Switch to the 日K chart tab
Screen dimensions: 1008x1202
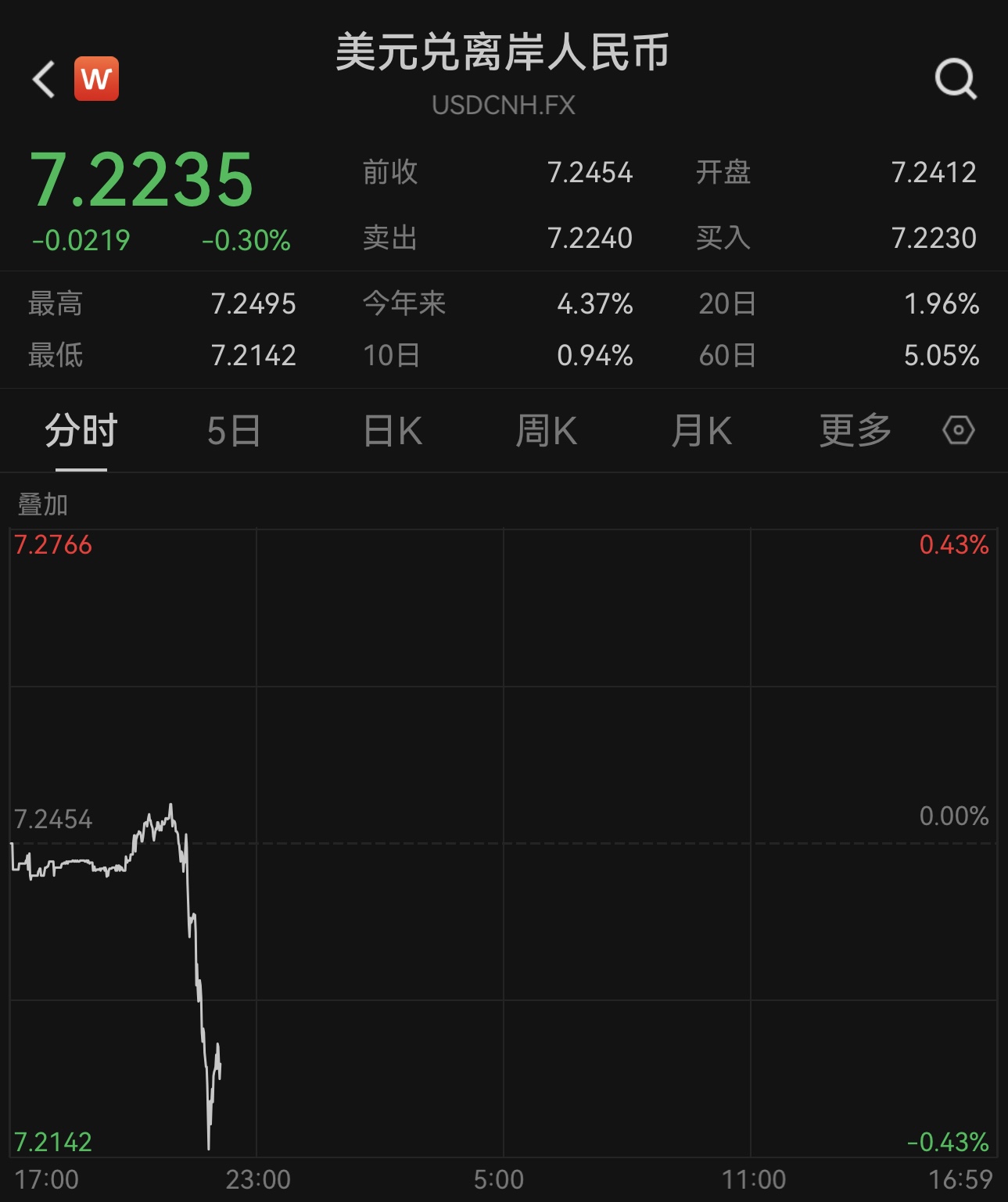(393, 431)
